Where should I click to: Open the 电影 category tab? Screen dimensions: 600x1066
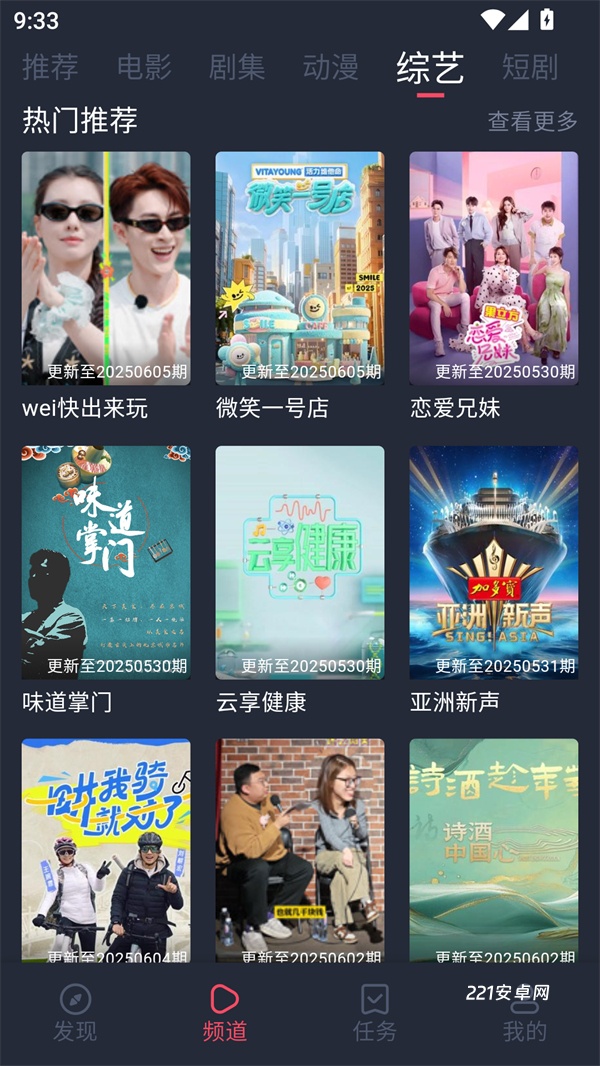pyautogui.click(x=144, y=67)
